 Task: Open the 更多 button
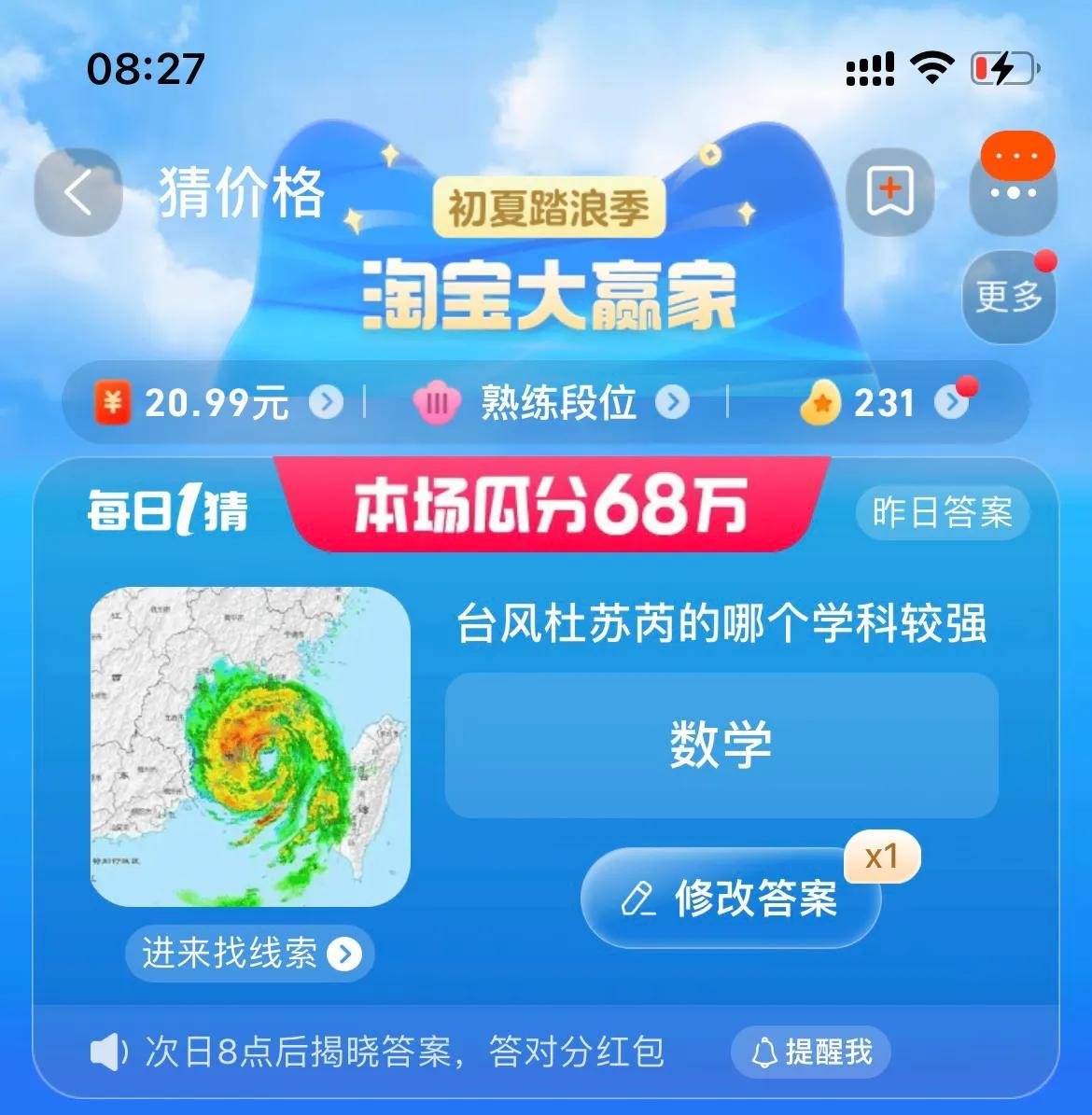click(x=1008, y=297)
